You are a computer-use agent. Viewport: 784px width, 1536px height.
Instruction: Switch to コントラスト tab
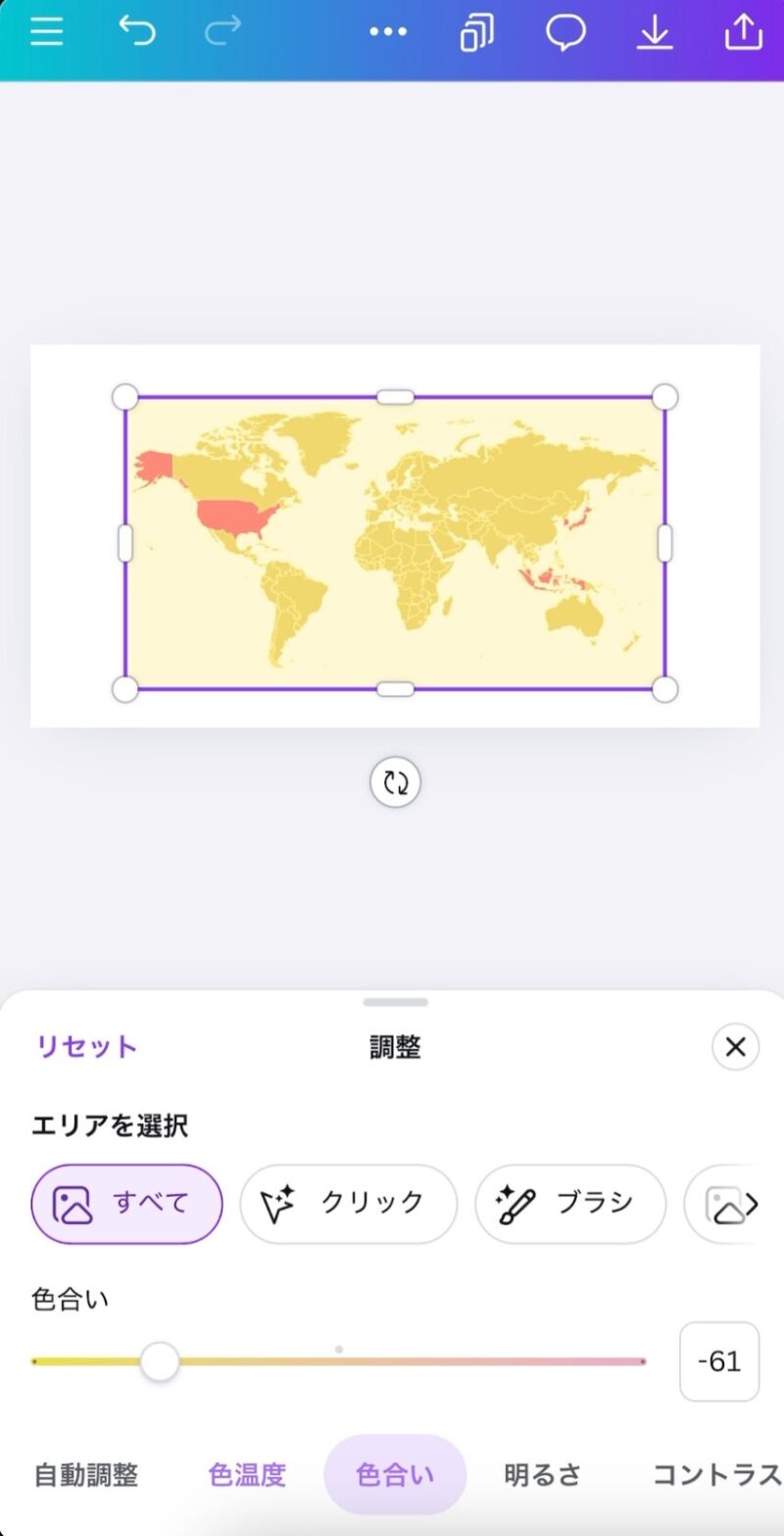715,1474
